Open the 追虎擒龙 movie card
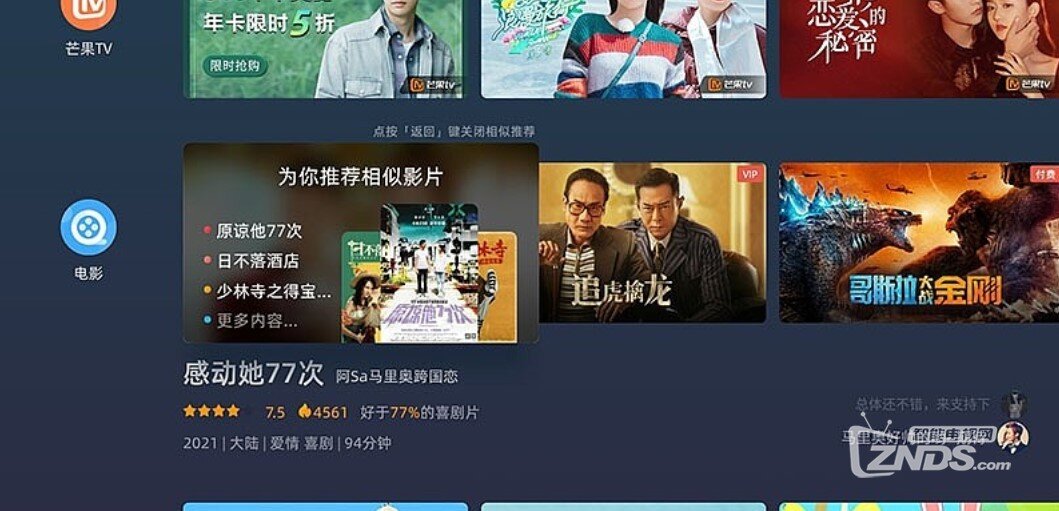This screenshot has width=1059, height=511. pyautogui.click(x=652, y=243)
